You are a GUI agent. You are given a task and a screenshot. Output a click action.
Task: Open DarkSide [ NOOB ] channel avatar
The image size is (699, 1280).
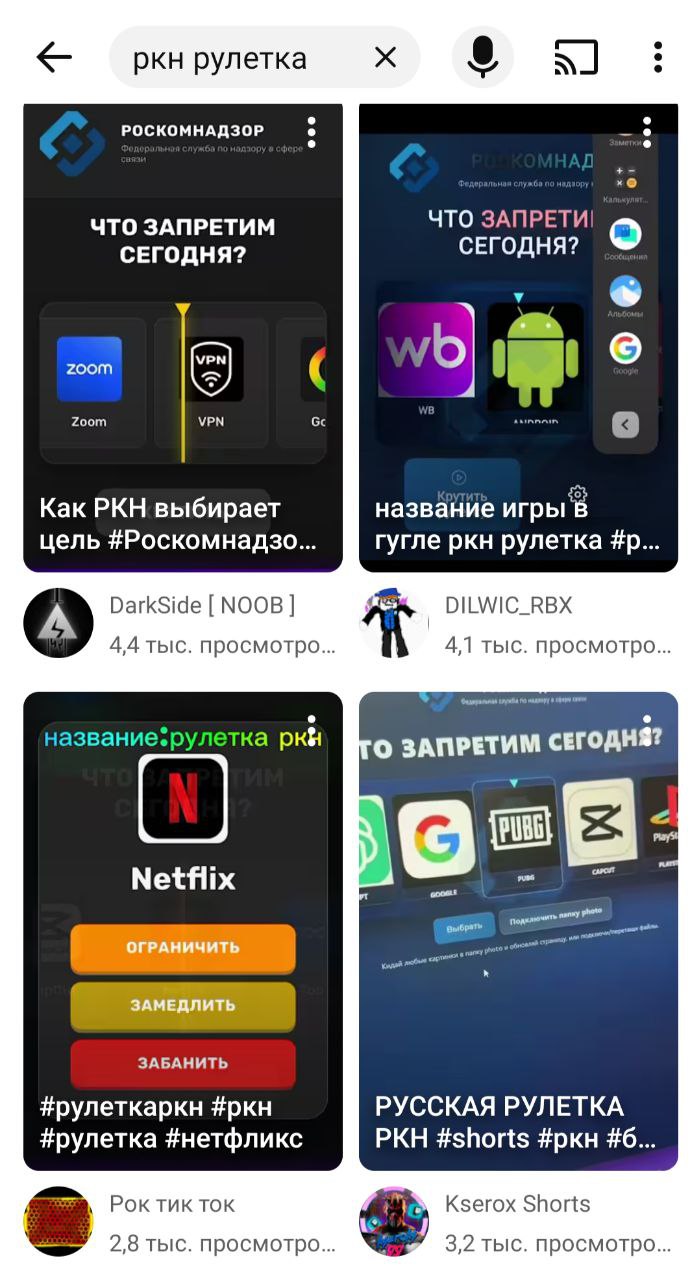click(x=58, y=623)
